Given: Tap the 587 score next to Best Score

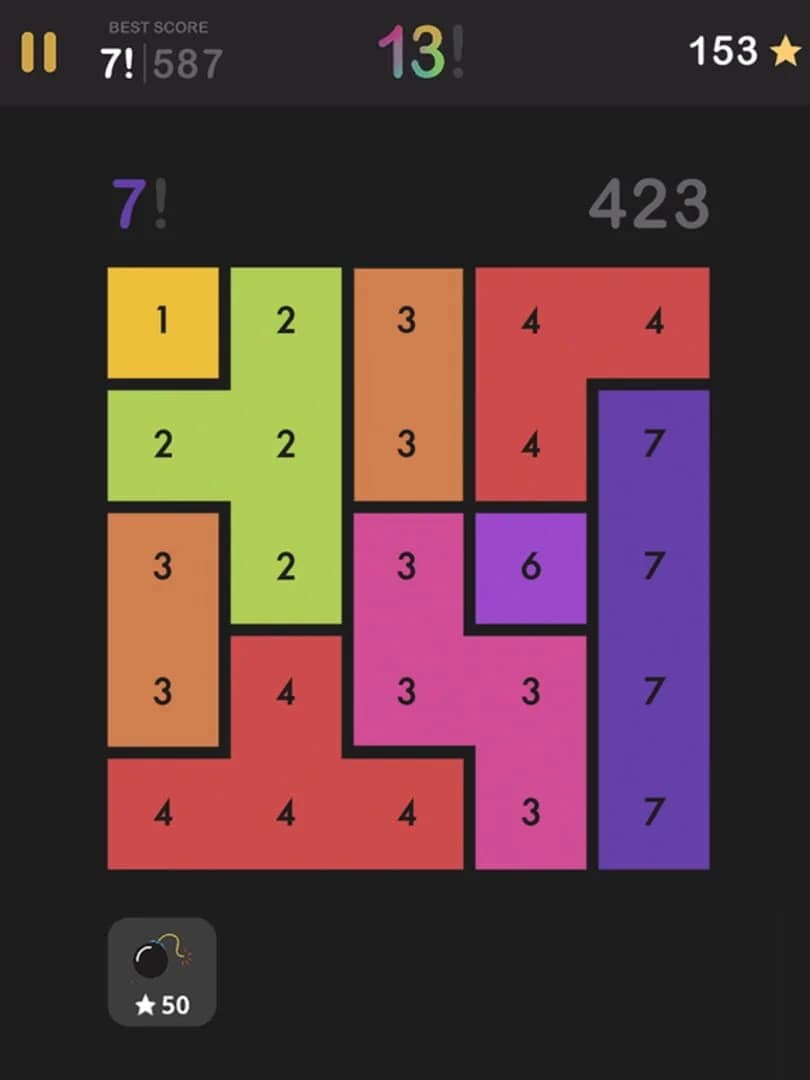Looking at the screenshot, I should 185,62.
